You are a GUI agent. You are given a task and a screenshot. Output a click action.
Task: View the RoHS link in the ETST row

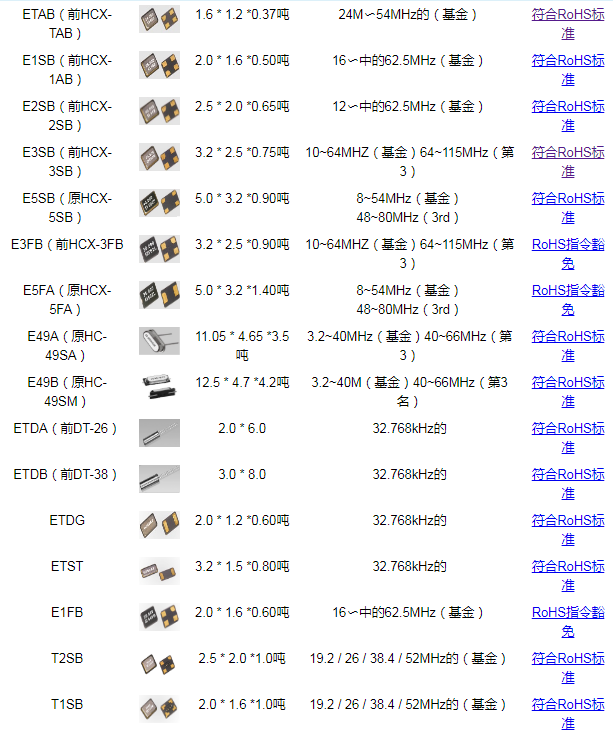(567, 567)
